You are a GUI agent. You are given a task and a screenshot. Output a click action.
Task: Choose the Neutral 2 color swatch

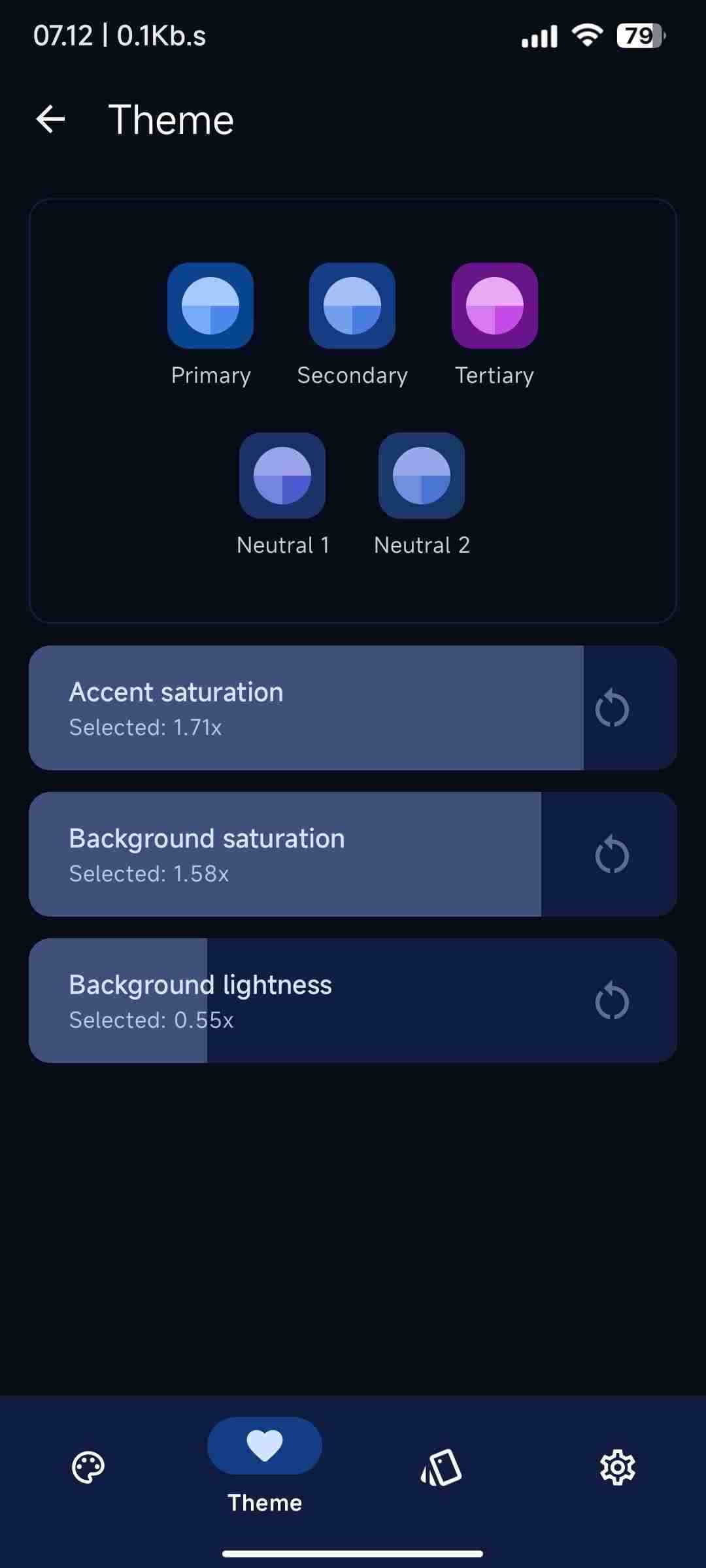[x=422, y=476]
